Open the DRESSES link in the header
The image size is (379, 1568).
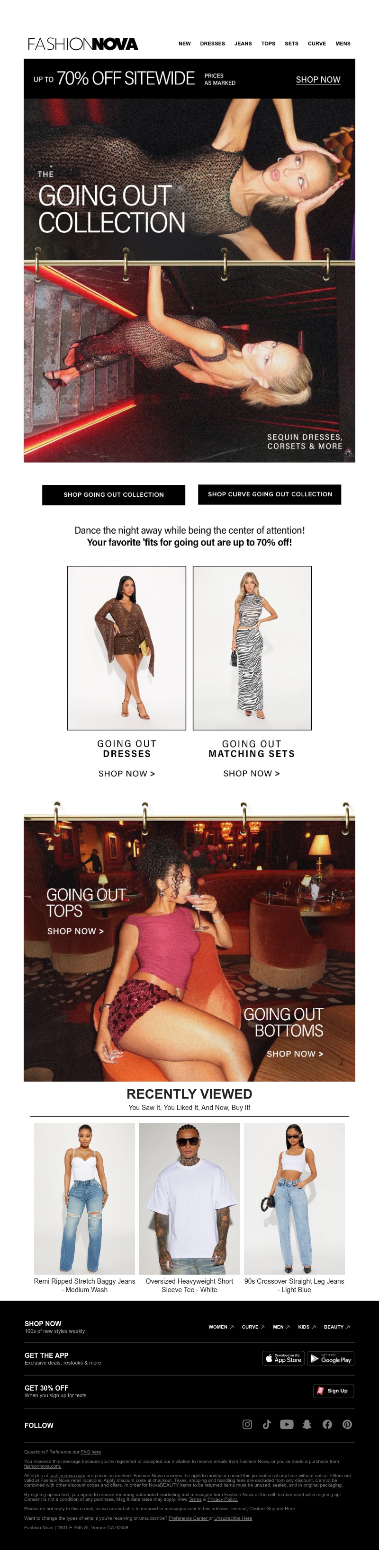click(212, 44)
